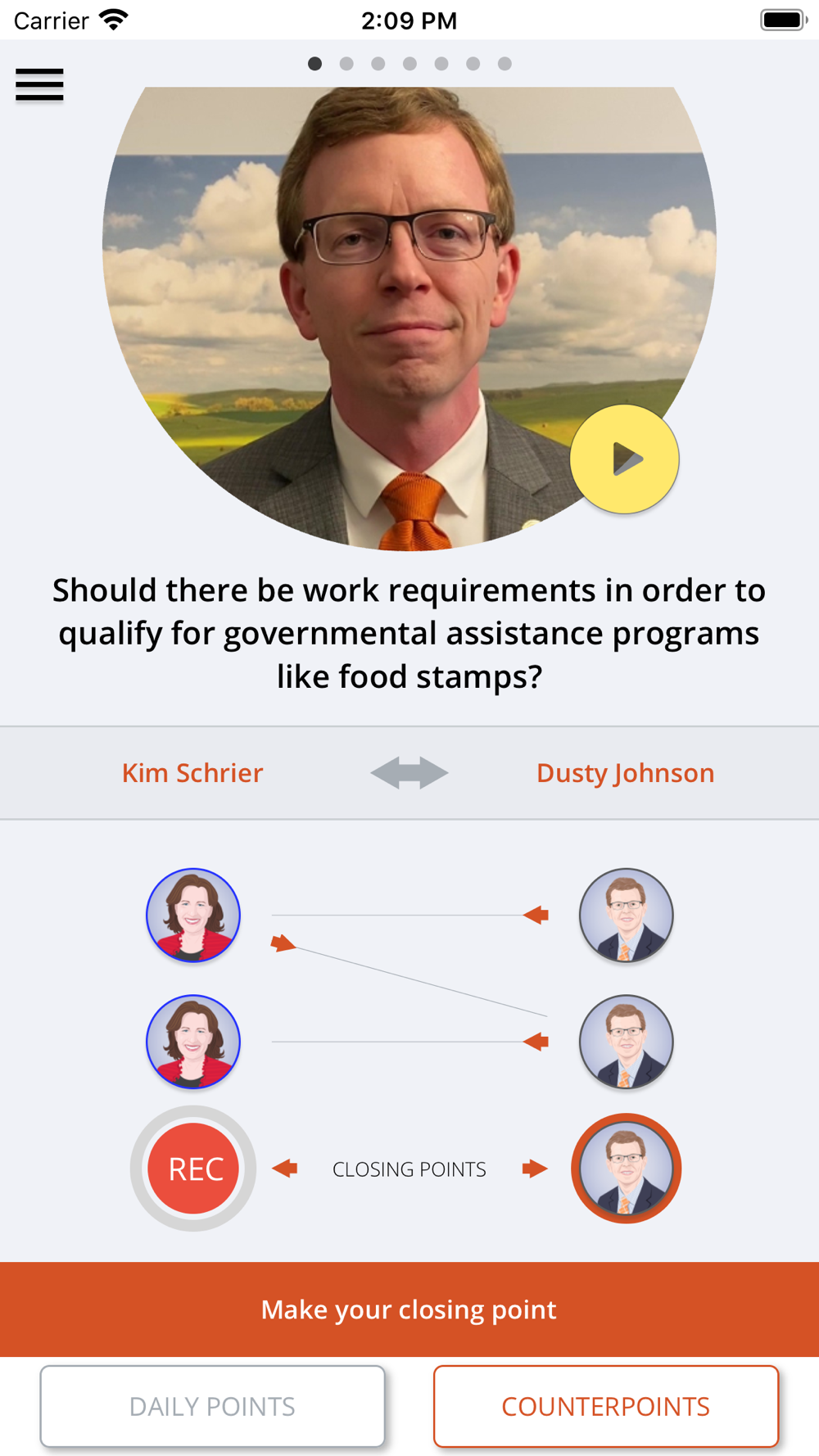Tap the REC record button
The image size is (819, 1456).
click(x=193, y=1169)
